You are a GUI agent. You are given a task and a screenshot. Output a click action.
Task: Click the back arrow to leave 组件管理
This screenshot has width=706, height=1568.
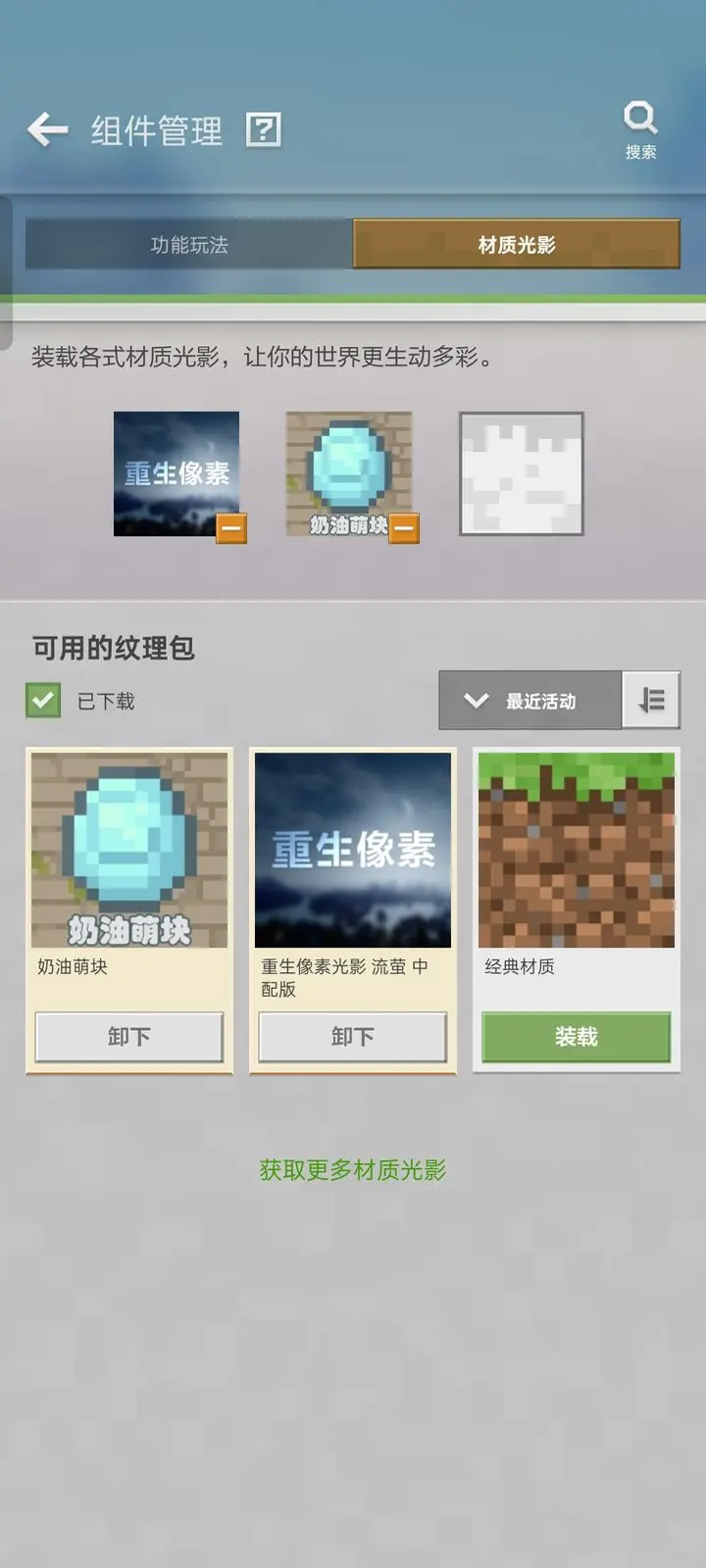click(46, 129)
